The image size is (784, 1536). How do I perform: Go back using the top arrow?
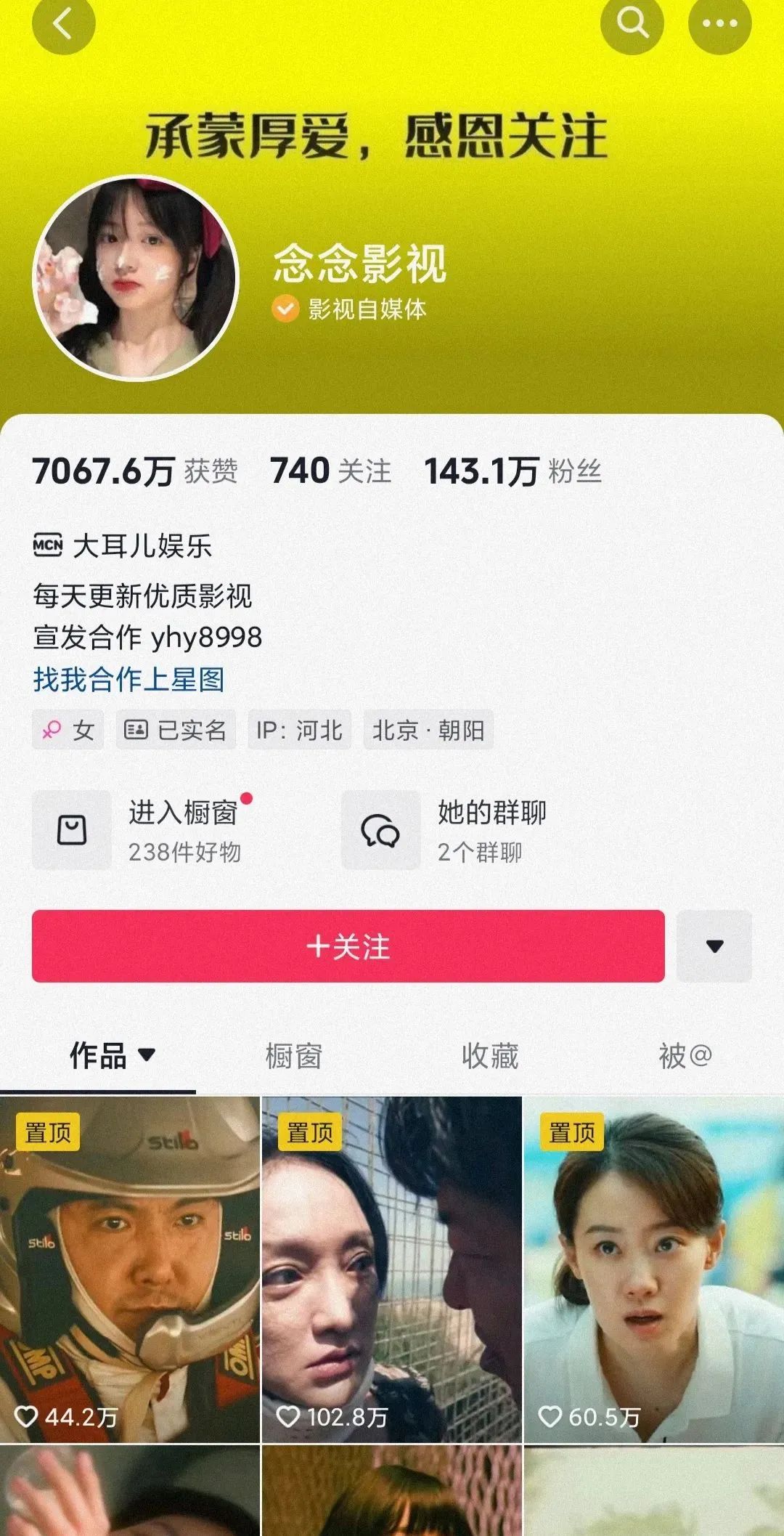click(x=63, y=24)
